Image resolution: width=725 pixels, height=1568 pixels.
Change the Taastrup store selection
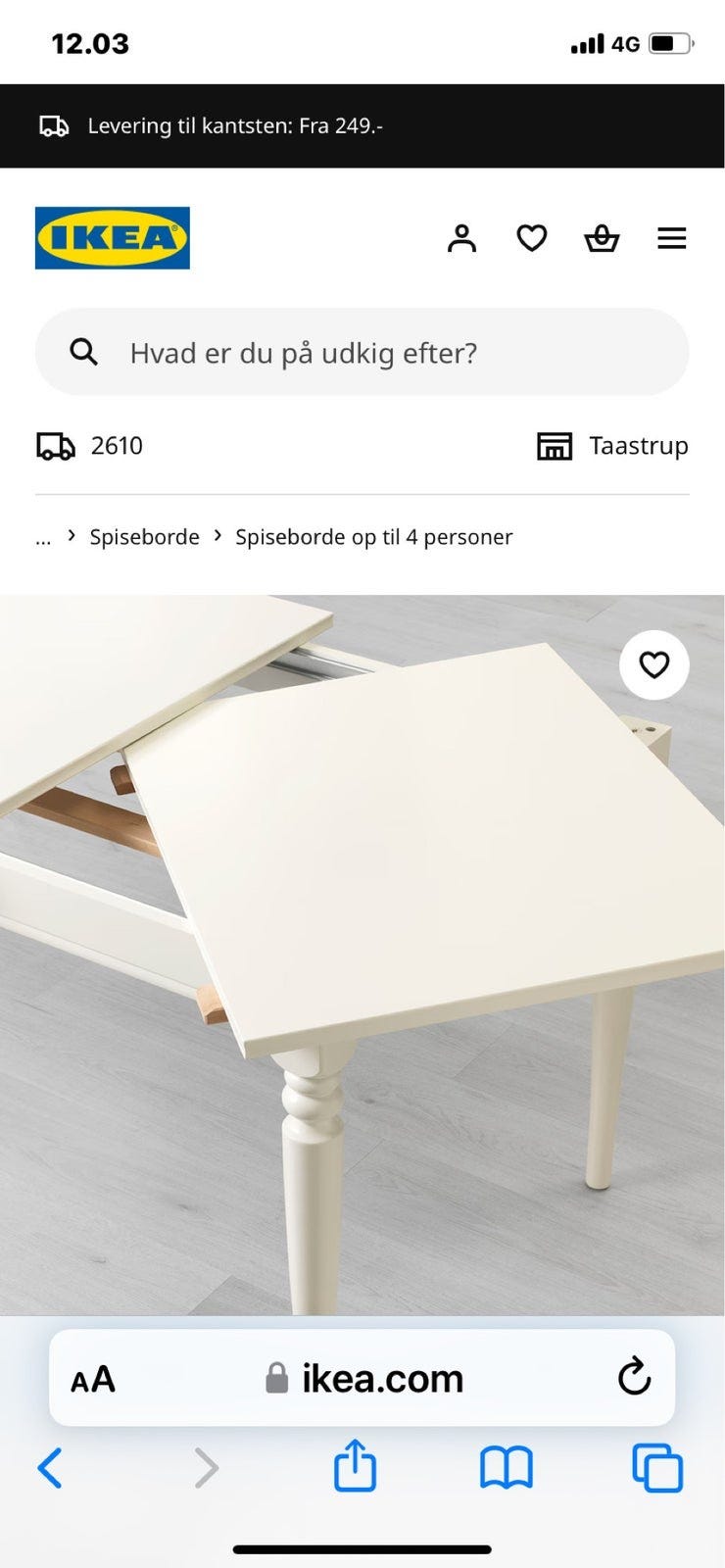(x=638, y=446)
